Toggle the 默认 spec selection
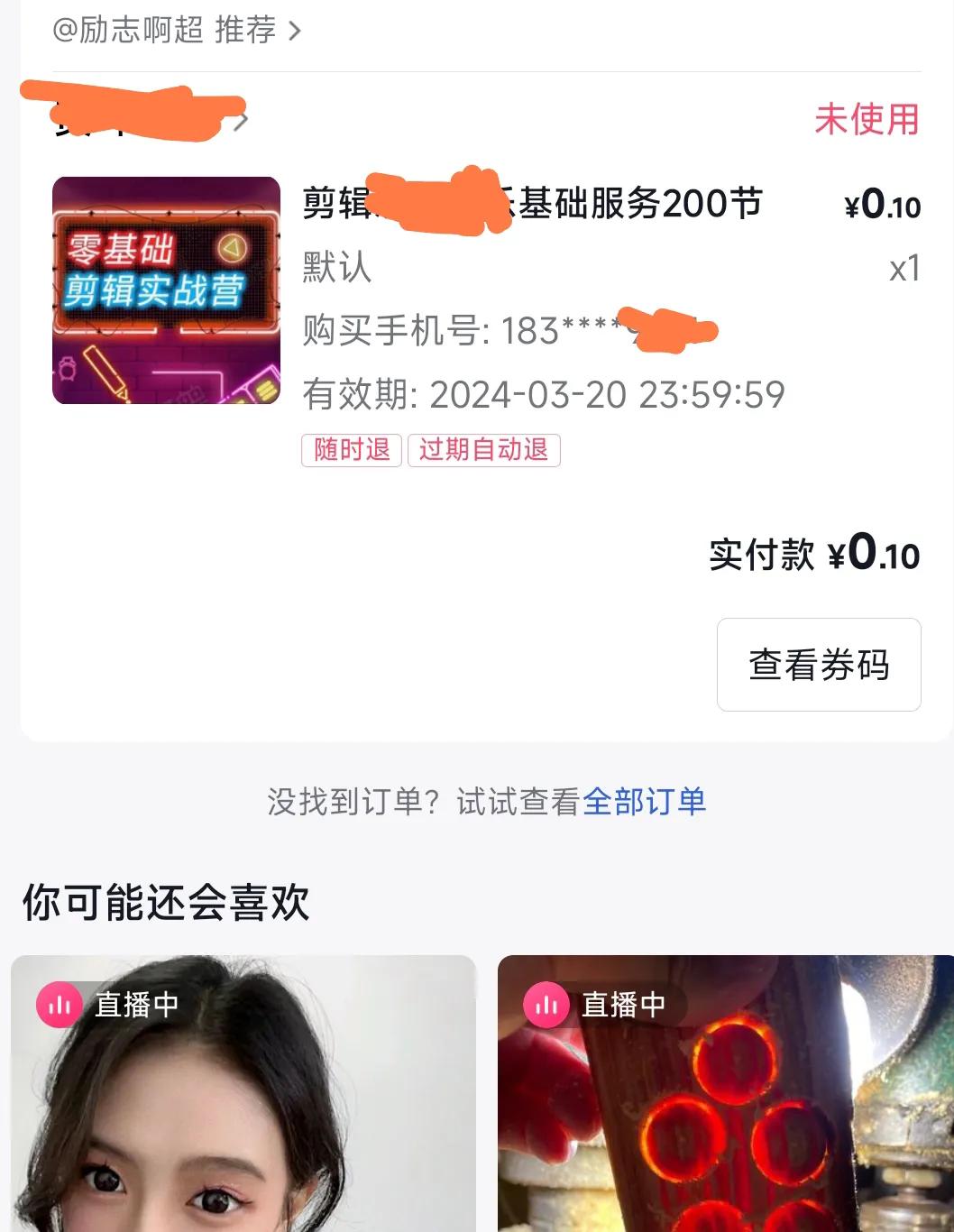 [x=338, y=267]
